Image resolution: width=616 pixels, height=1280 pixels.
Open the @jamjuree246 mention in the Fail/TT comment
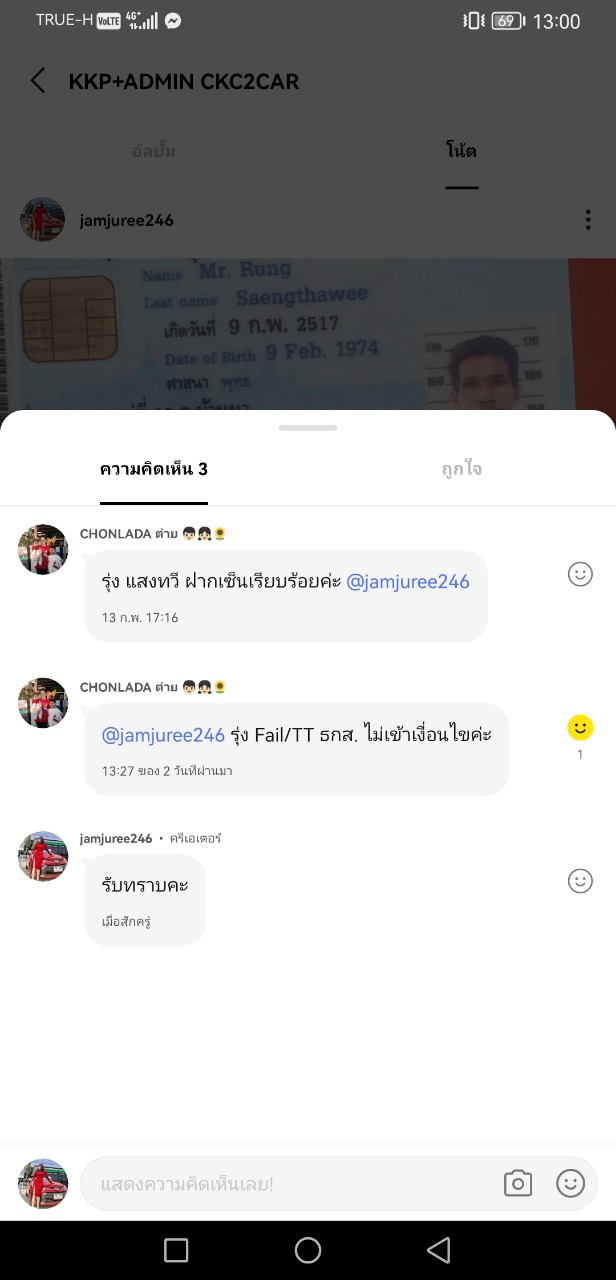point(163,735)
